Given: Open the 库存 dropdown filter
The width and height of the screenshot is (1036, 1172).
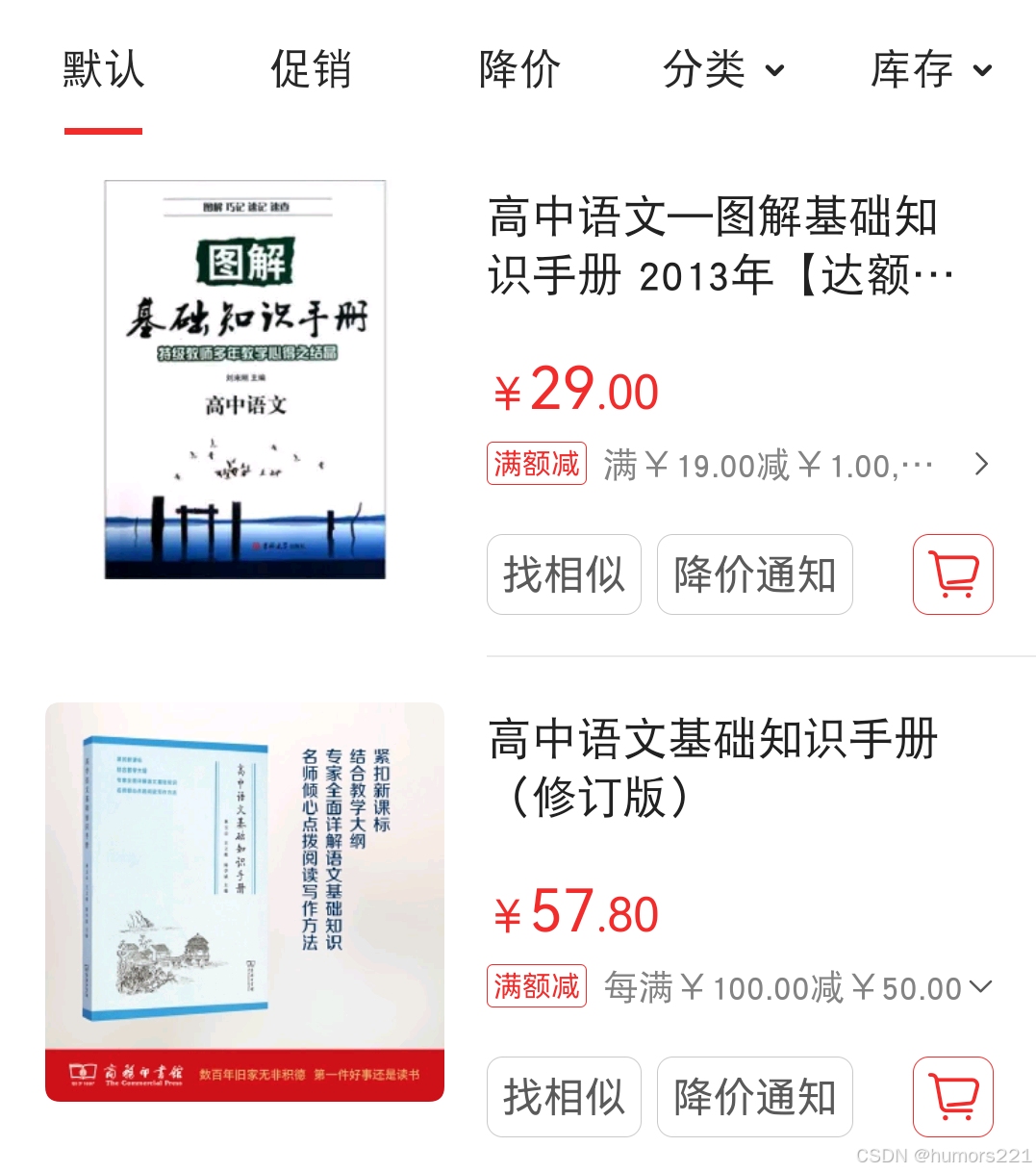Looking at the screenshot, I should [931, 70].
